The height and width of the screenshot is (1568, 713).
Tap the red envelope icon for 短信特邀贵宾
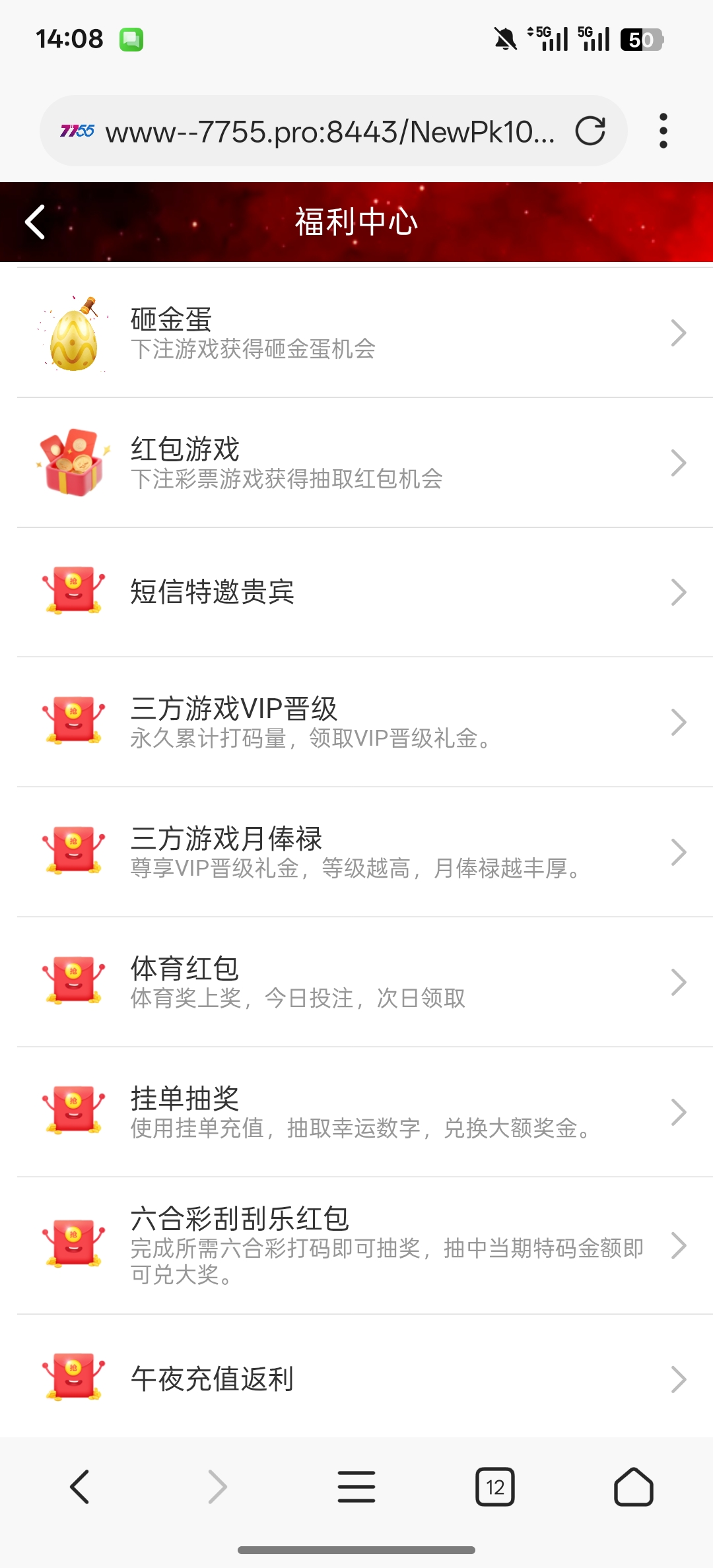point(73,592)
